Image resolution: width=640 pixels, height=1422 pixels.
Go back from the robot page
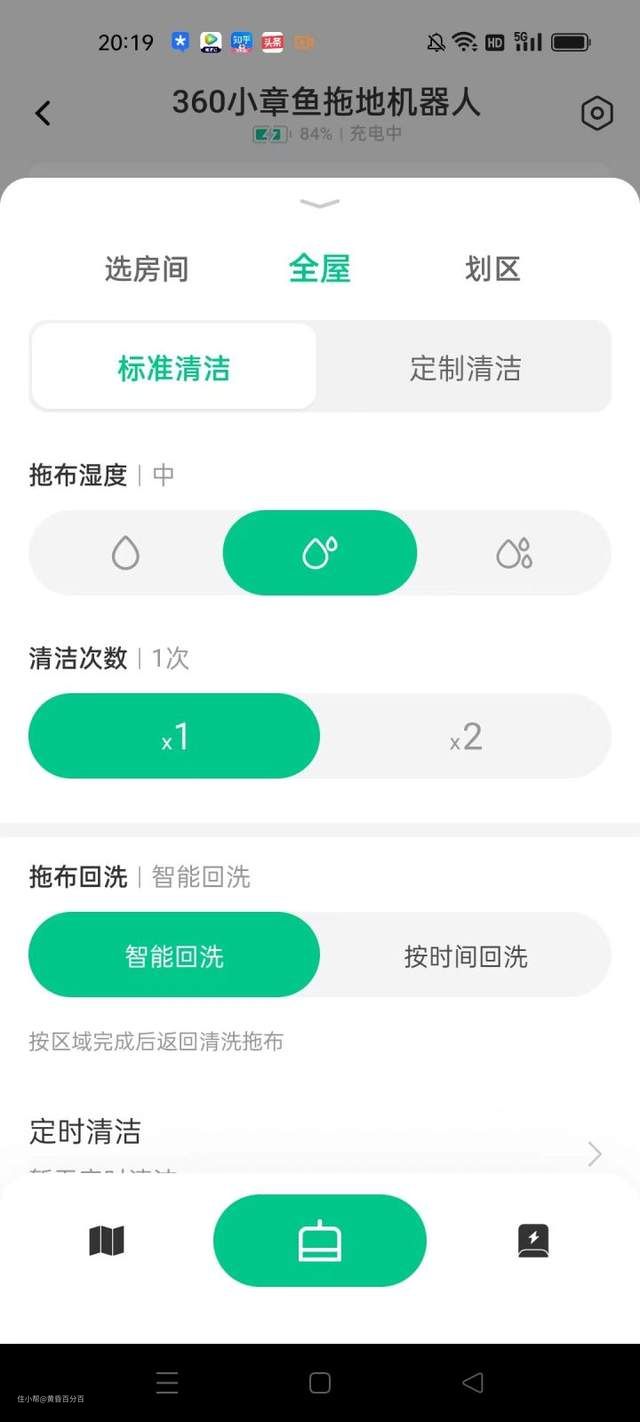[43, 113]
